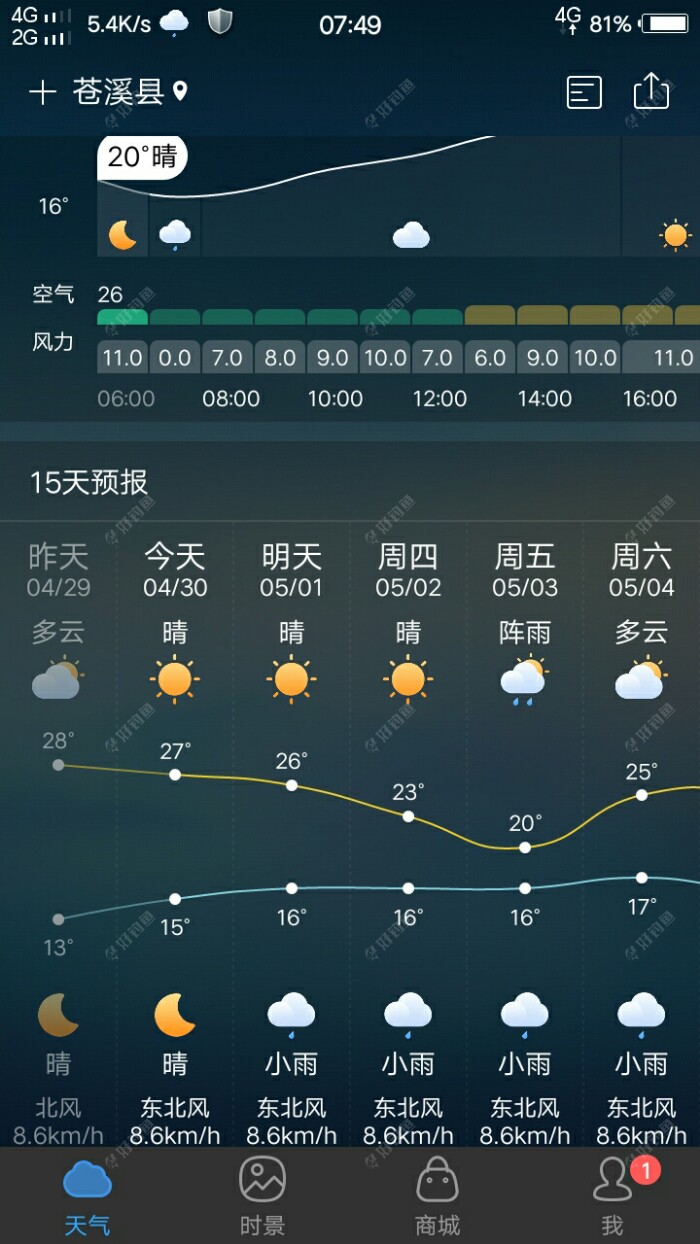
Task: View yesterday's 04/29 weather details
Action: pyautogui.click(x=58, y=570)
